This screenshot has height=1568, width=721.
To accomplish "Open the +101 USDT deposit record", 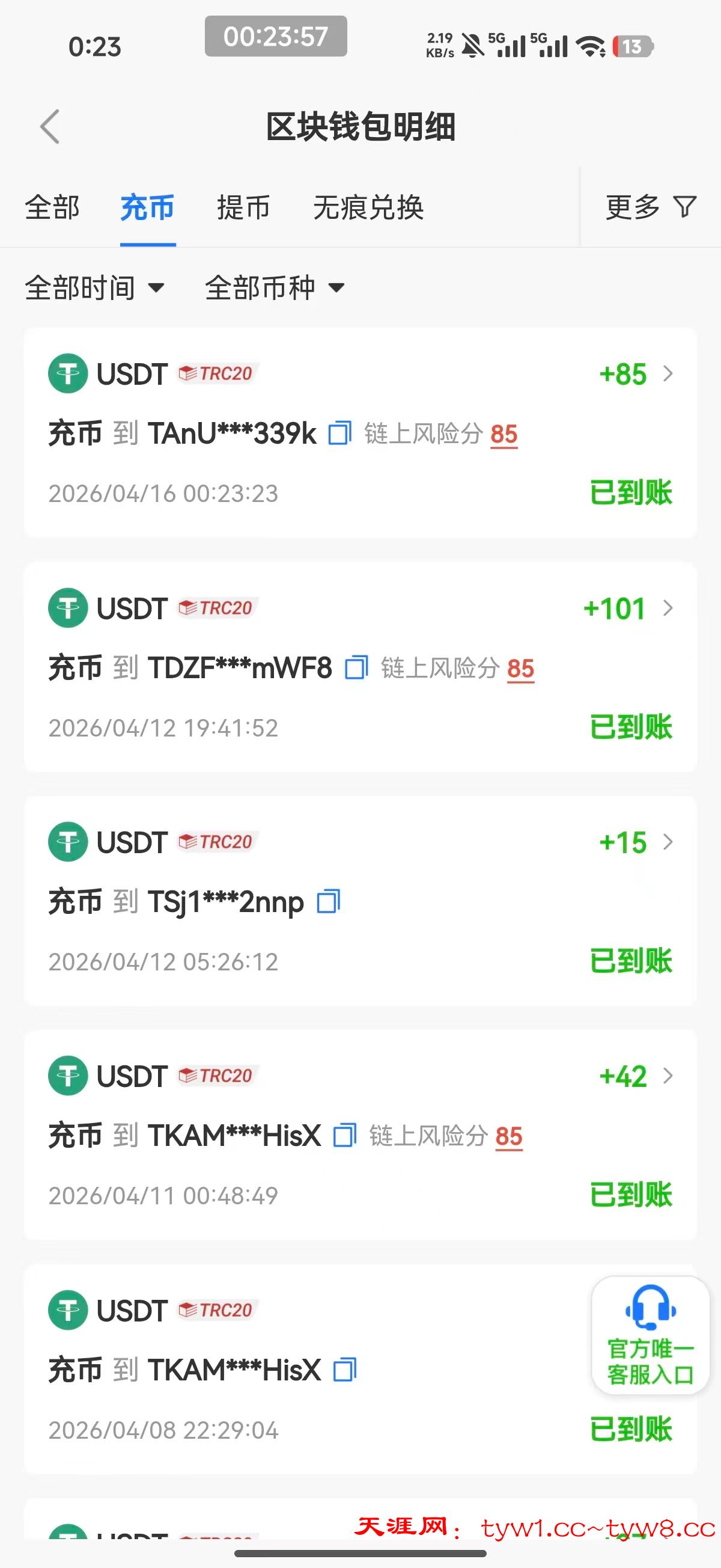I will point(628,608).
